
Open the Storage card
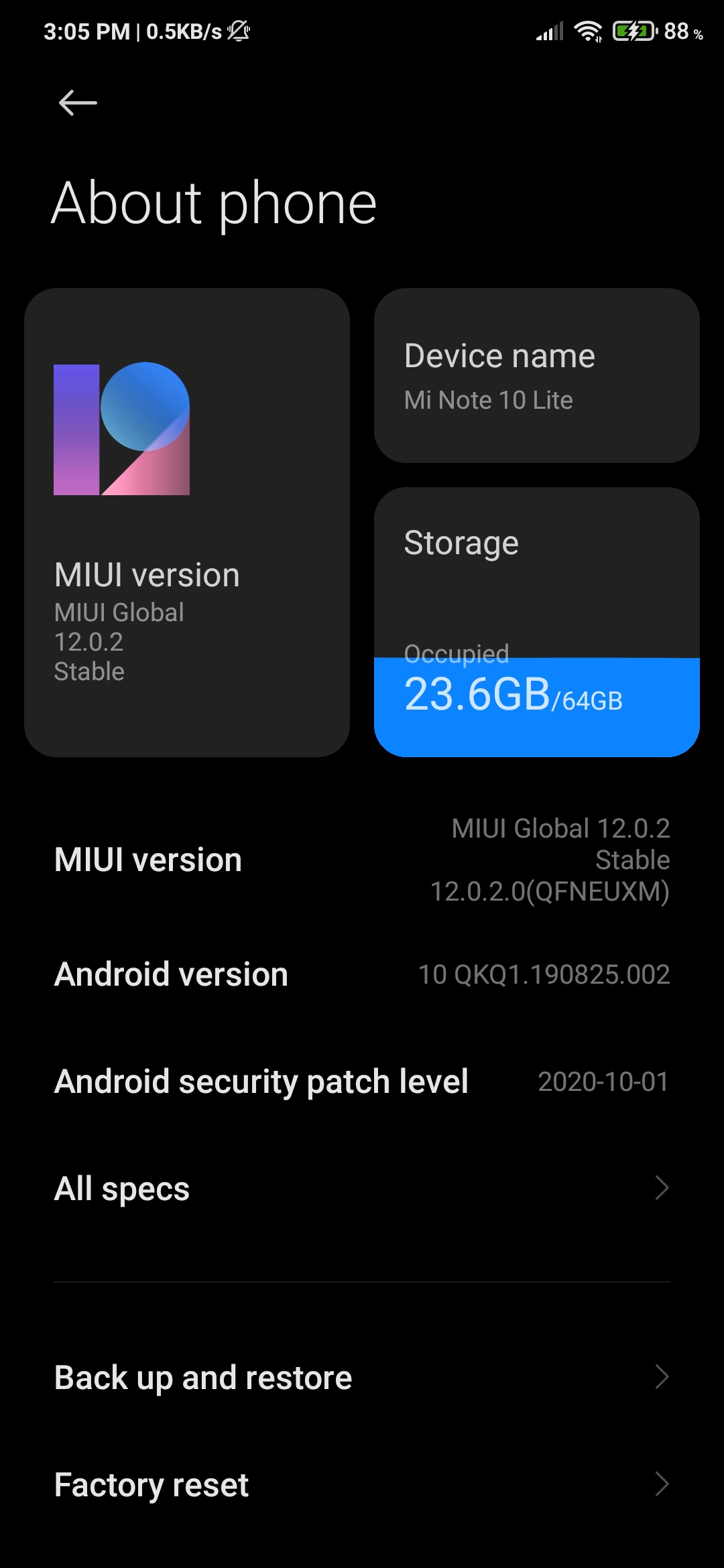pyautogui.click(x=536, y=622)
